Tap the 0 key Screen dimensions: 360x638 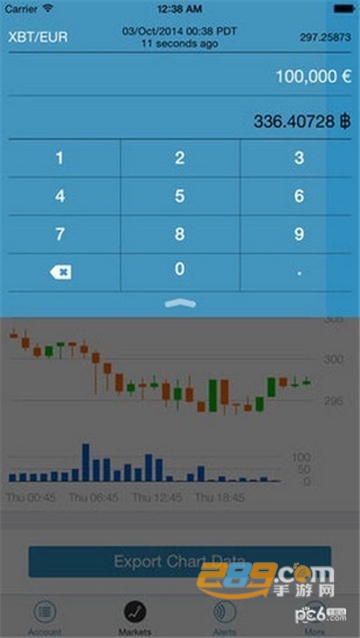180,272
